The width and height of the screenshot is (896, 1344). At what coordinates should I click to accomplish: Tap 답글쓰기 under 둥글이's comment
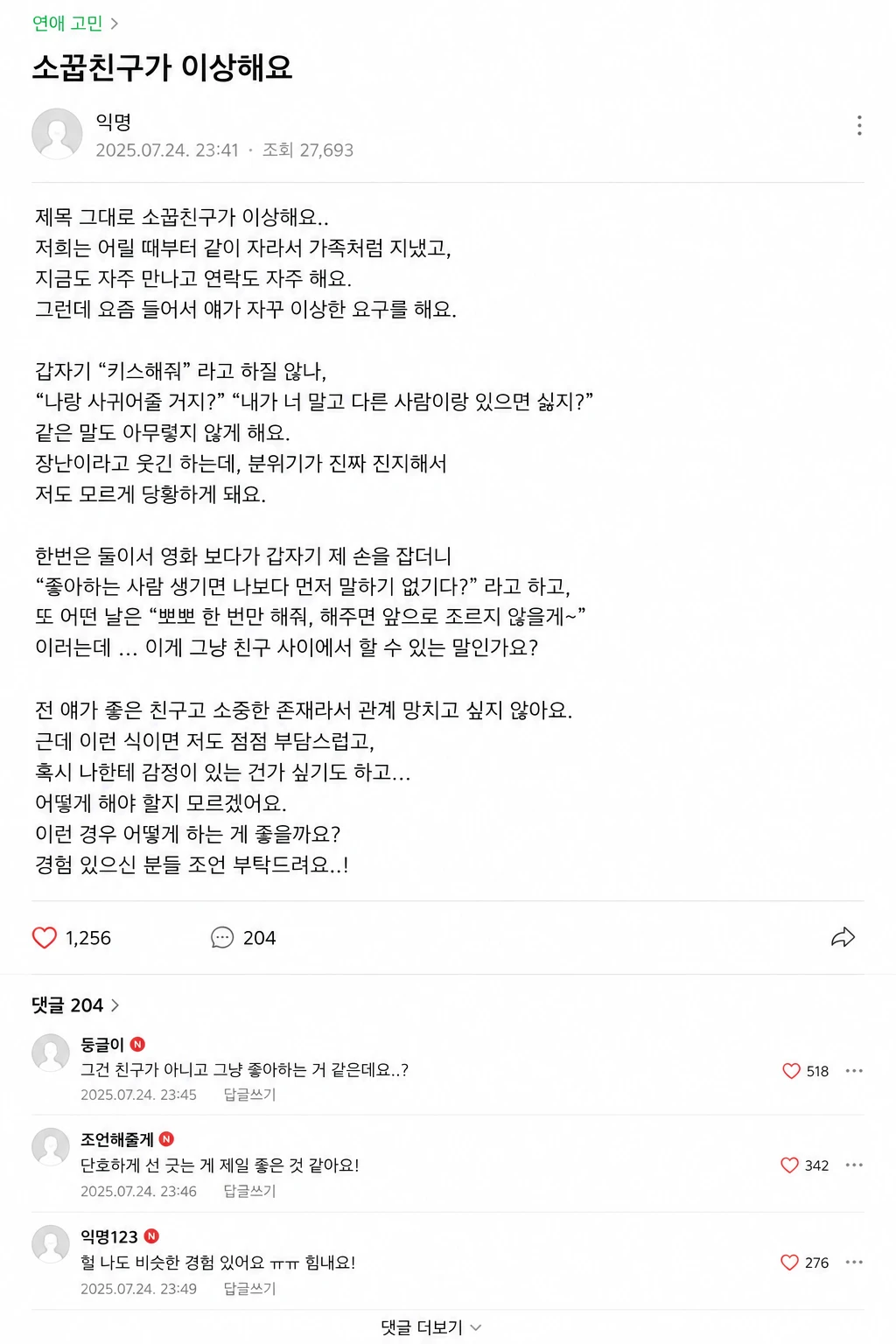(249, 1095)
